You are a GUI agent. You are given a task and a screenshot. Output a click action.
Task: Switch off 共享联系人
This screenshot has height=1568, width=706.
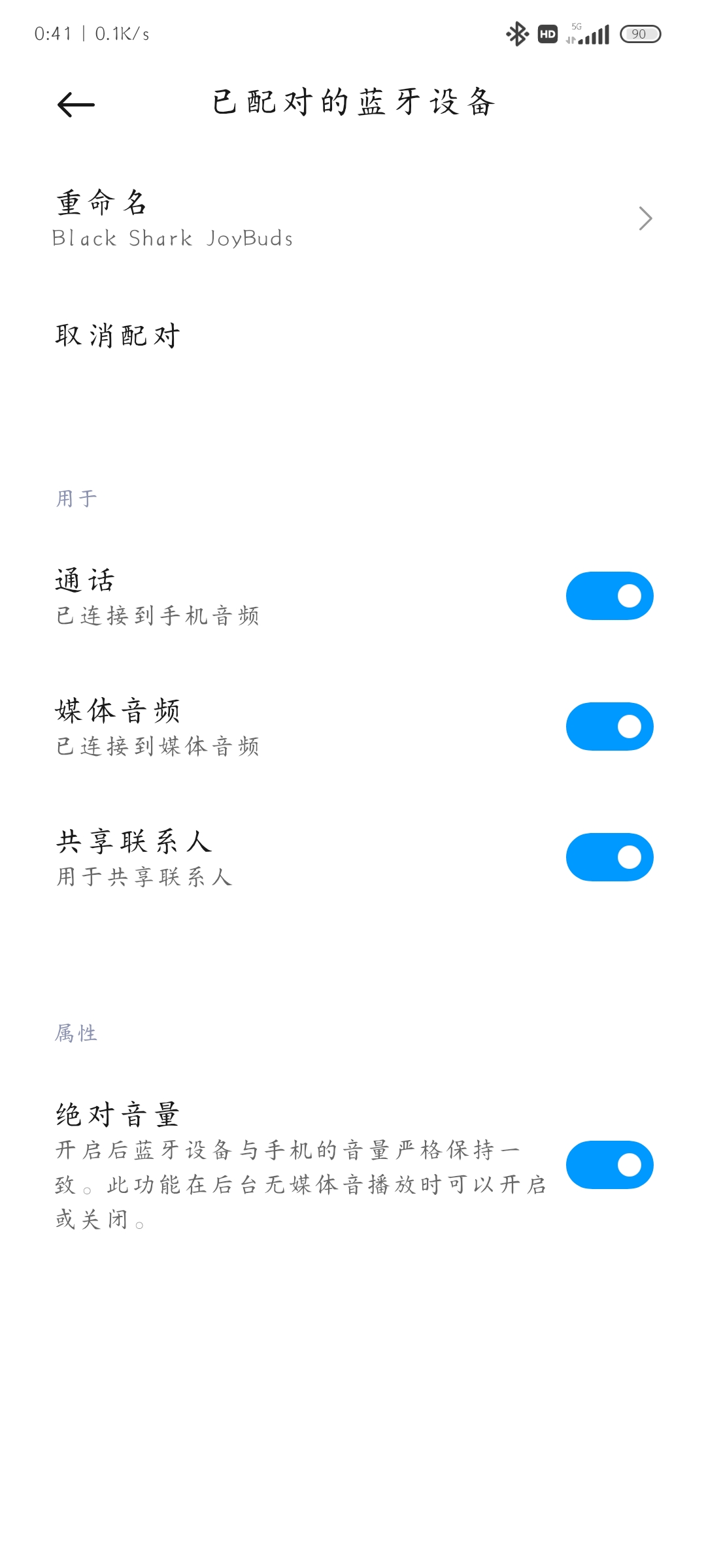609,857
